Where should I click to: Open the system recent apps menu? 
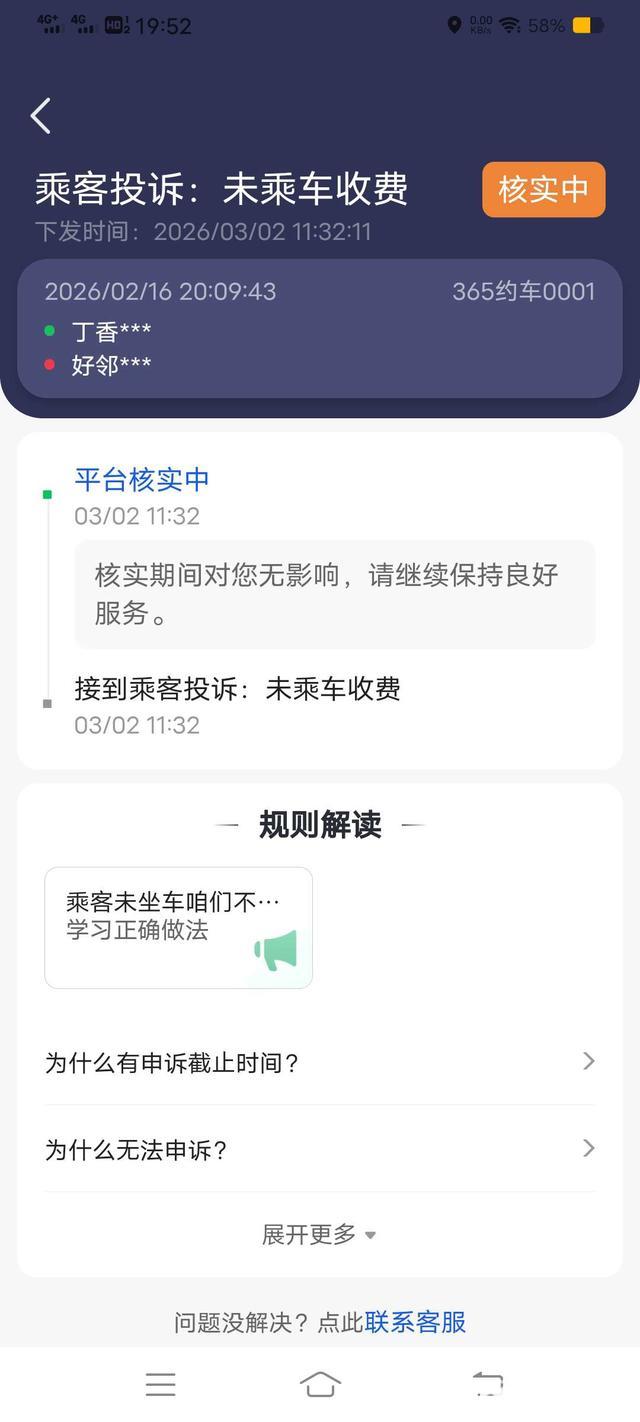point(160,1384)
